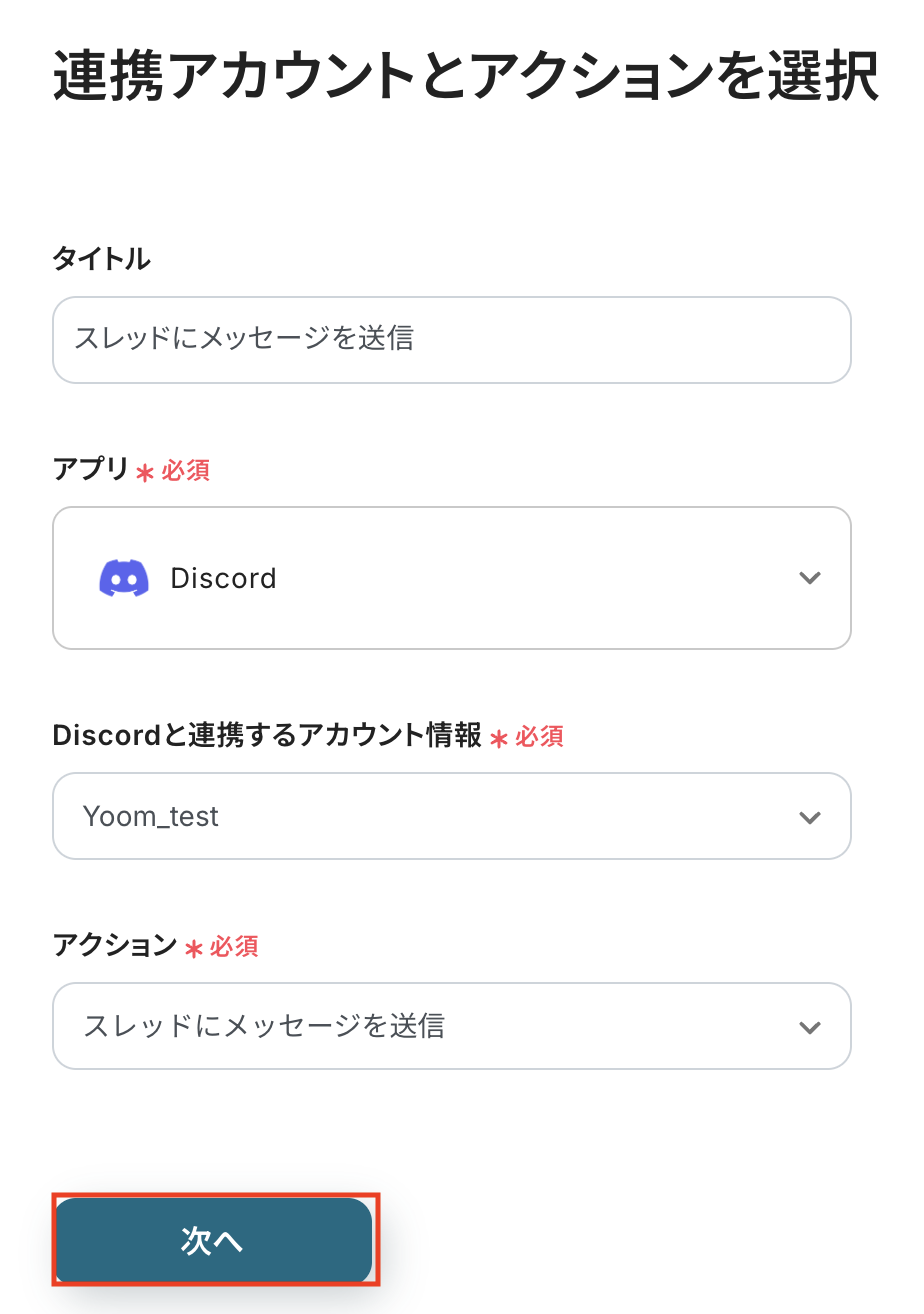Open the アクション dropdown
The image size is (924, 1314).
coord(451,1026)
